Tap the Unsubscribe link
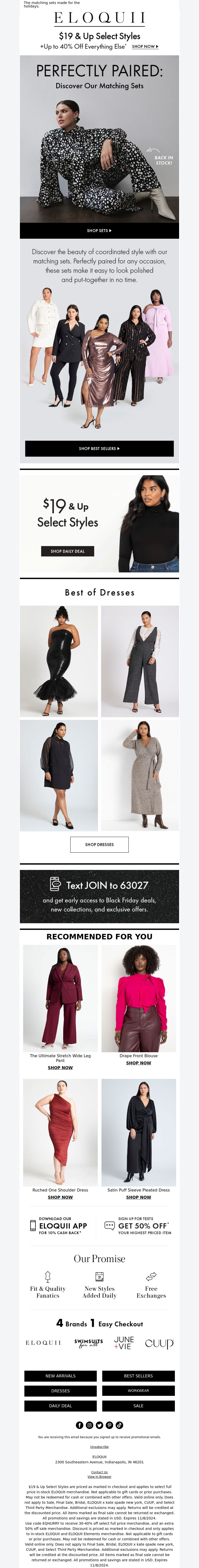Image resolution: width=199 pixels, height=1568 pixels. coord(99,1447)
